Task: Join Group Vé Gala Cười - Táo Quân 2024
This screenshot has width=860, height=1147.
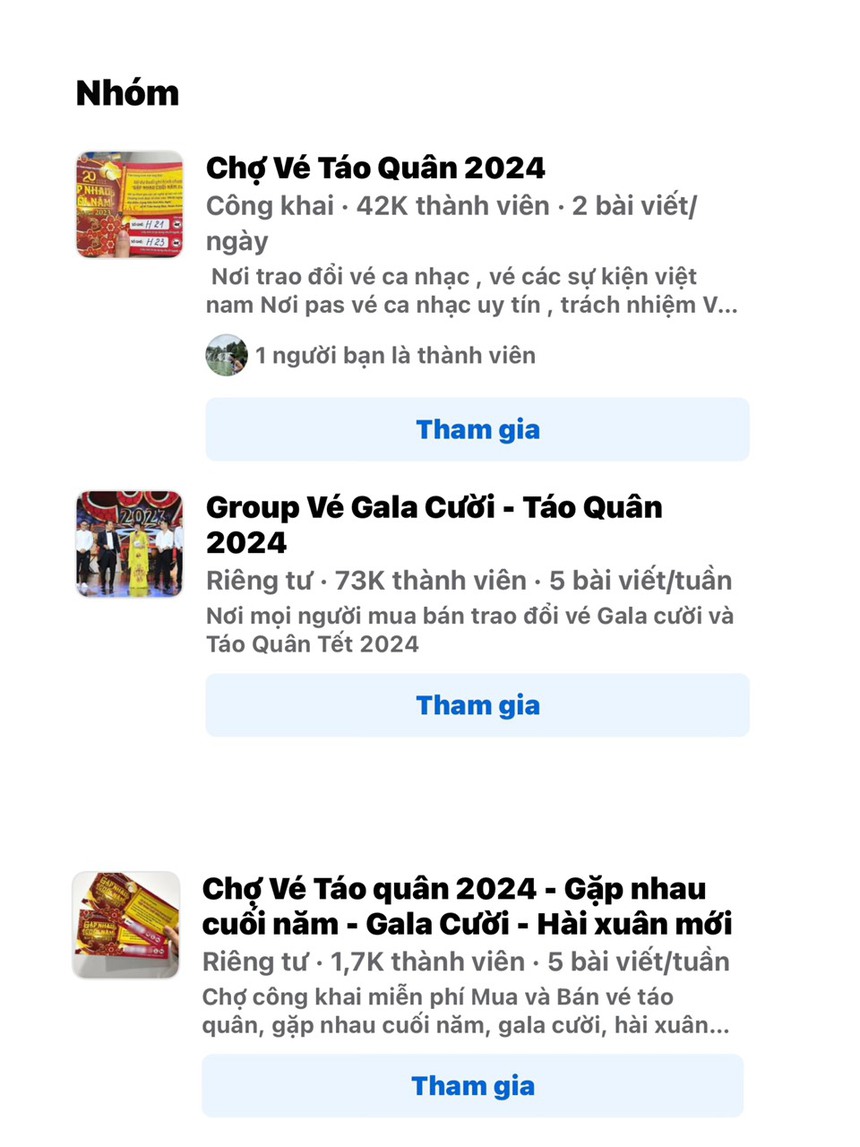Action: (477, 704)
